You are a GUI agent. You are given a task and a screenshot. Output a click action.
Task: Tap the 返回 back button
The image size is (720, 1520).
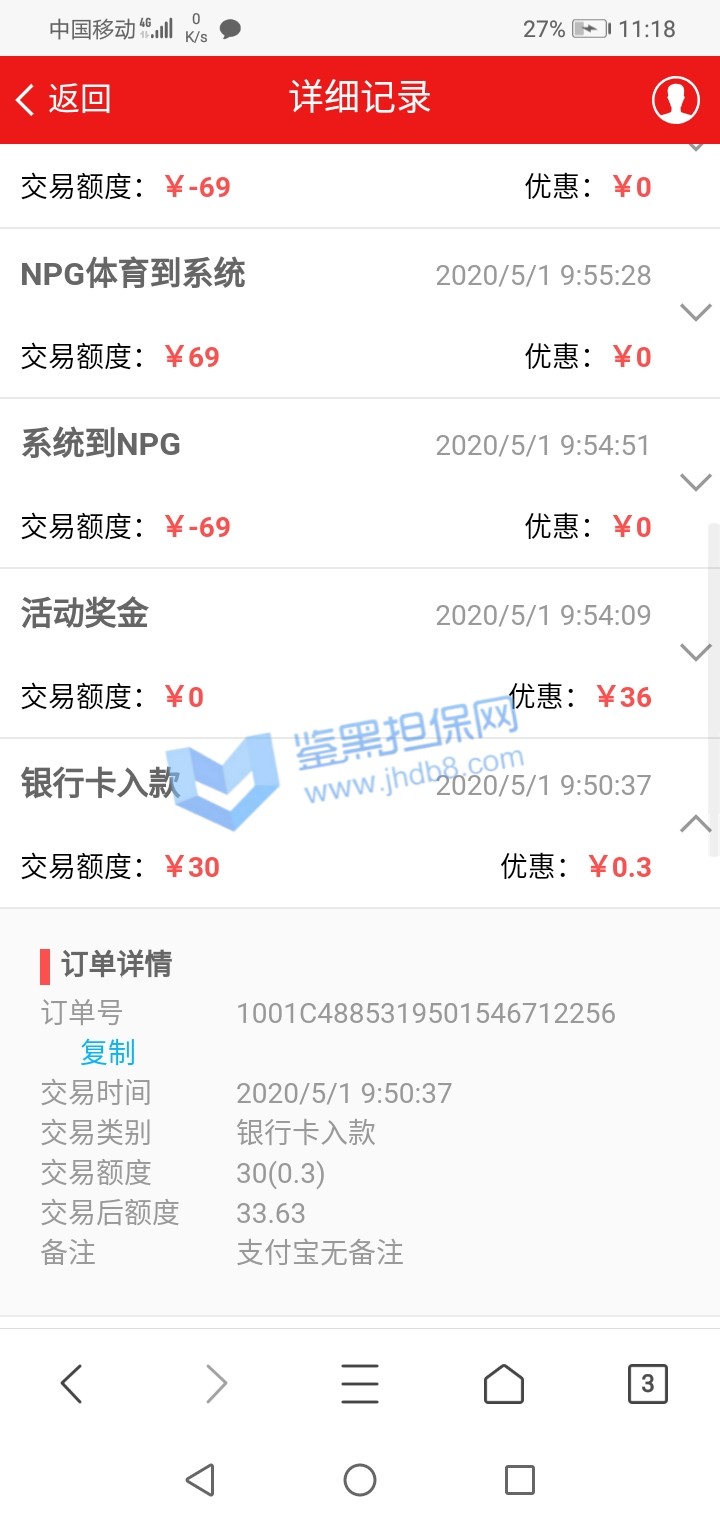(x=63, y=99)
